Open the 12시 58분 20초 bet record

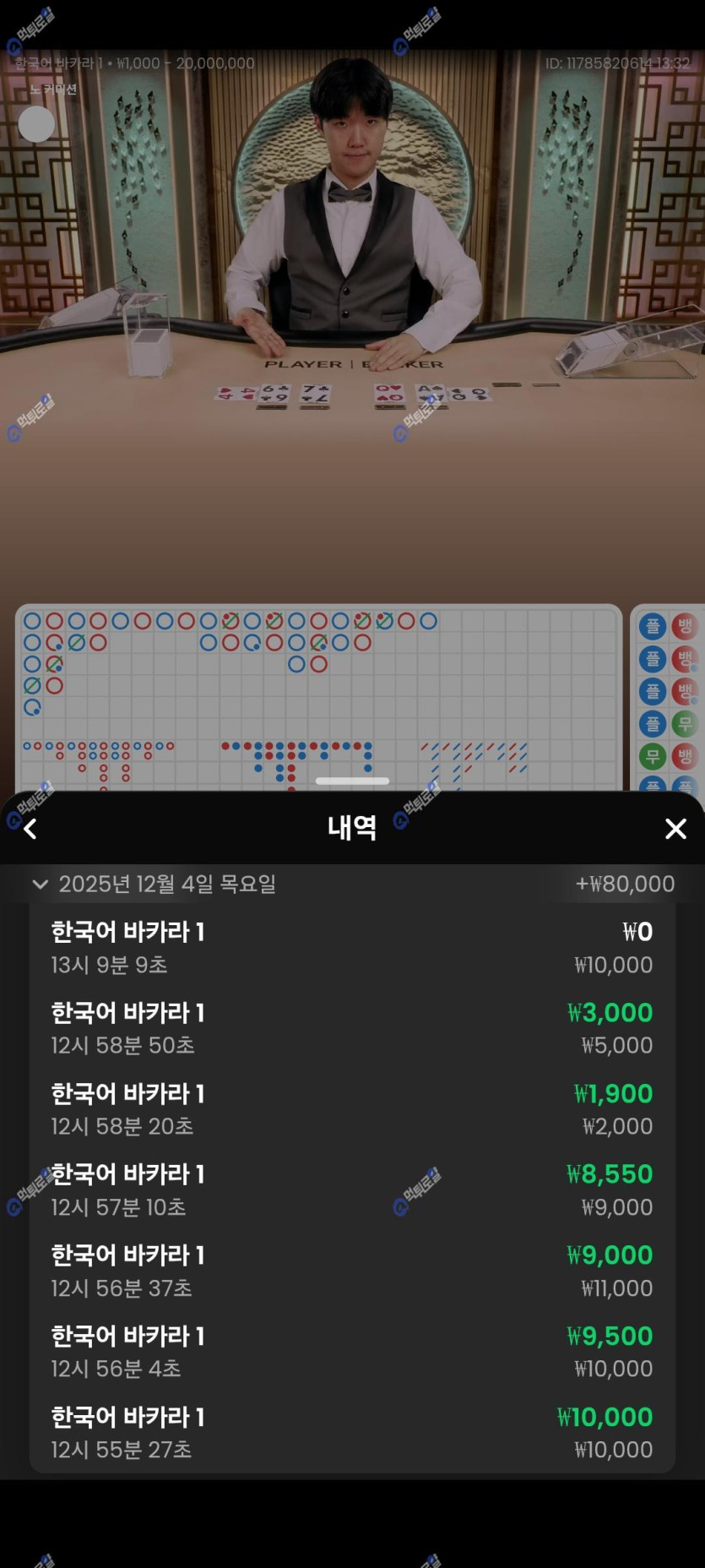pyautogui.click(x=351, y=1109)
